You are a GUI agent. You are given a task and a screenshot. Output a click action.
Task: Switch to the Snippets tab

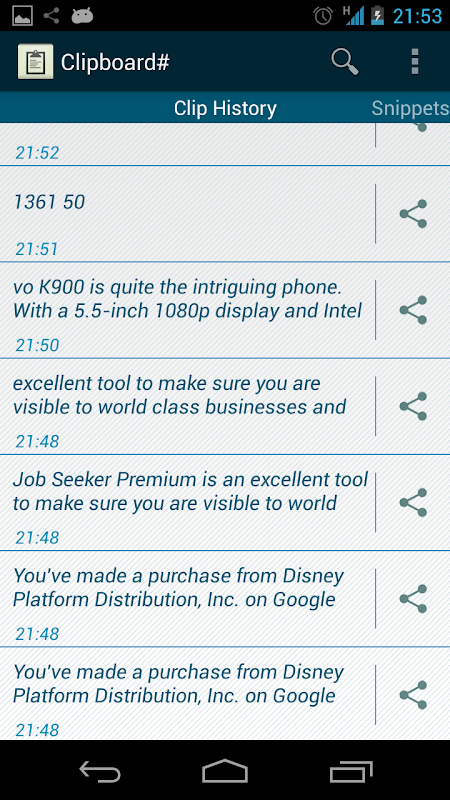[x=410, y=108]
